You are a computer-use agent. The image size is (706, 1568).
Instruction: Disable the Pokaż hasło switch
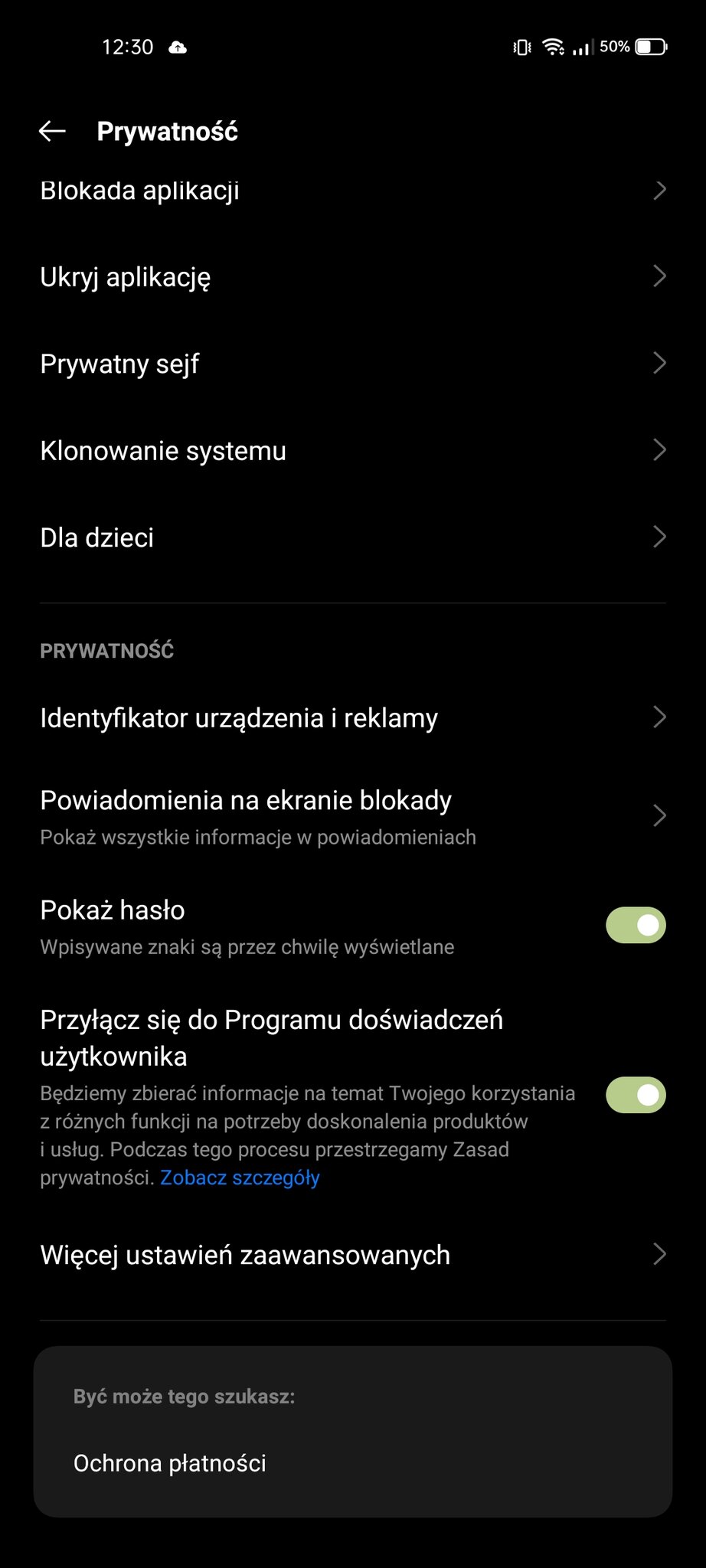(x=636, y=925)
